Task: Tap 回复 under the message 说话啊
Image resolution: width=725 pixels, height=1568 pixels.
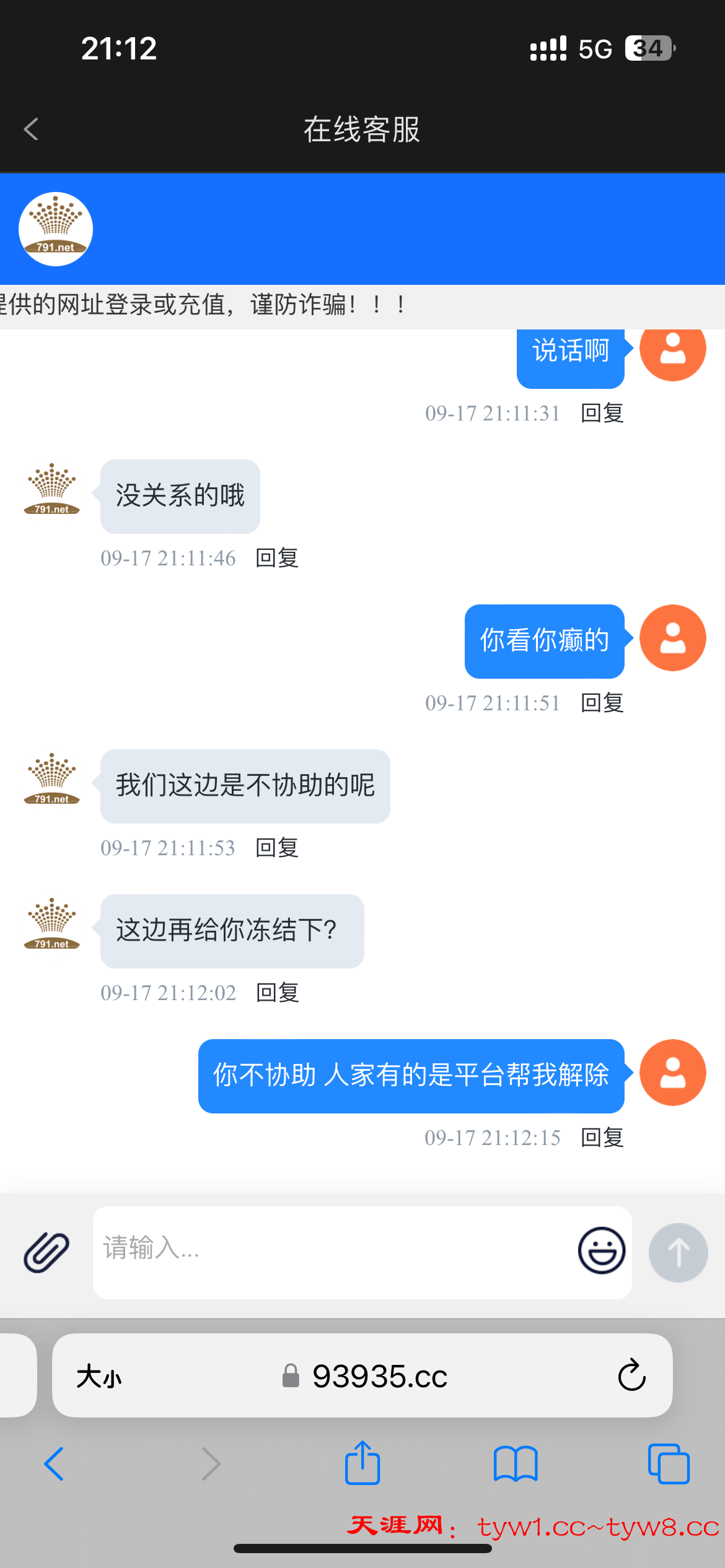Action: [602, 413]
